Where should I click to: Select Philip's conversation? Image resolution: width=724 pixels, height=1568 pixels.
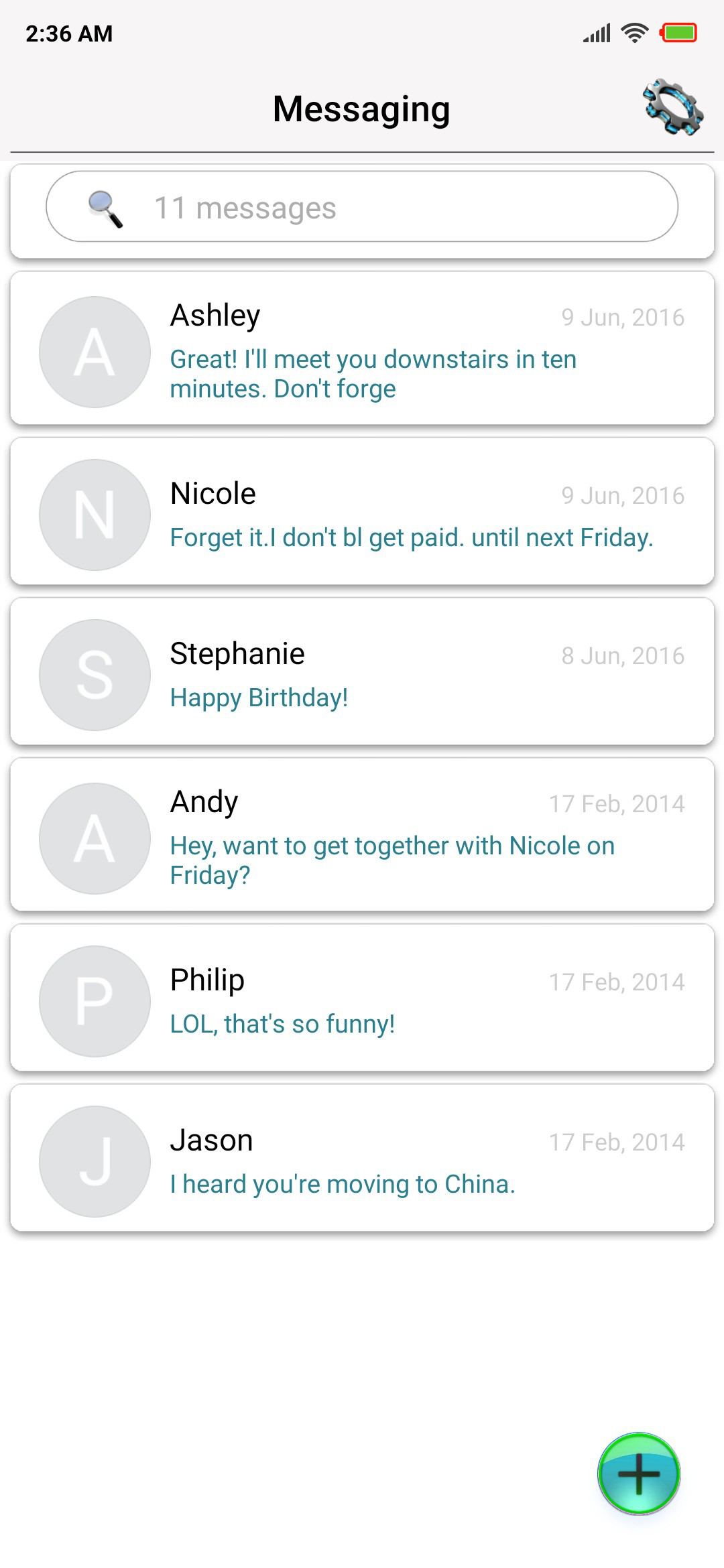362,998
